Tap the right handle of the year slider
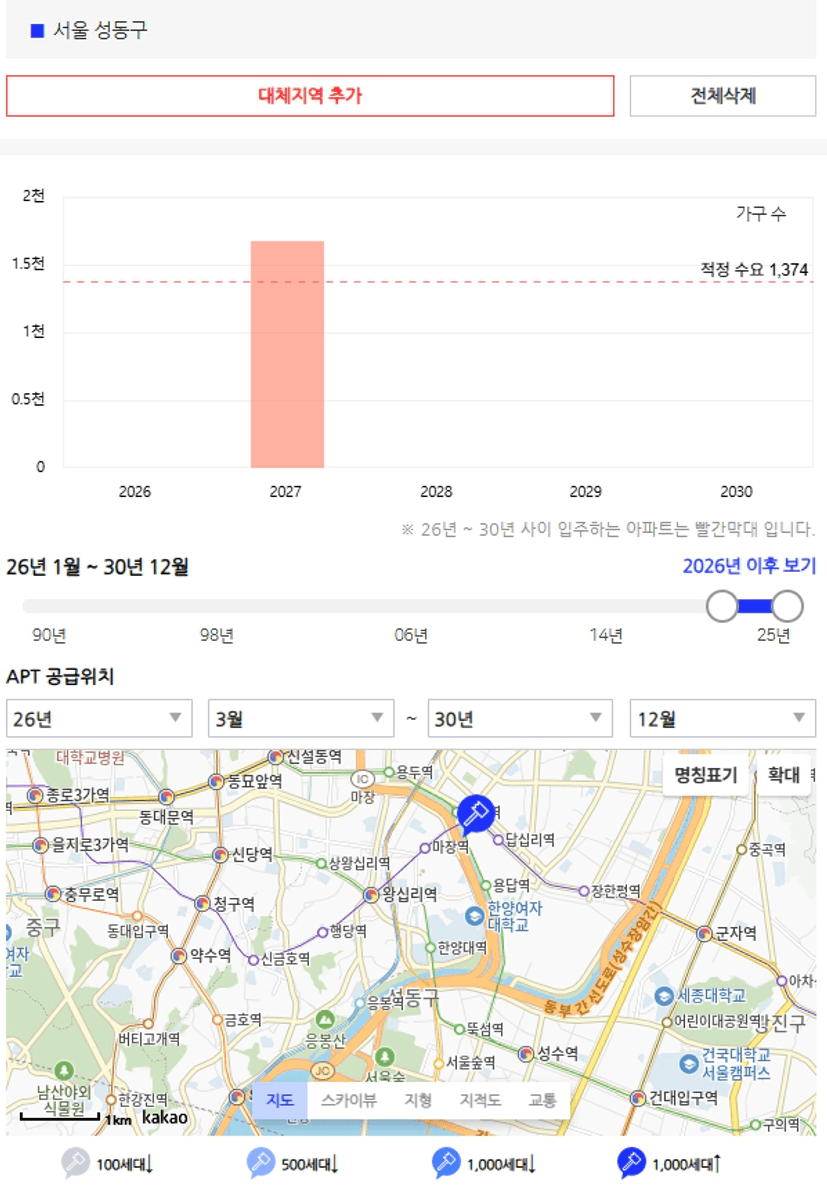 coord(787,606)
